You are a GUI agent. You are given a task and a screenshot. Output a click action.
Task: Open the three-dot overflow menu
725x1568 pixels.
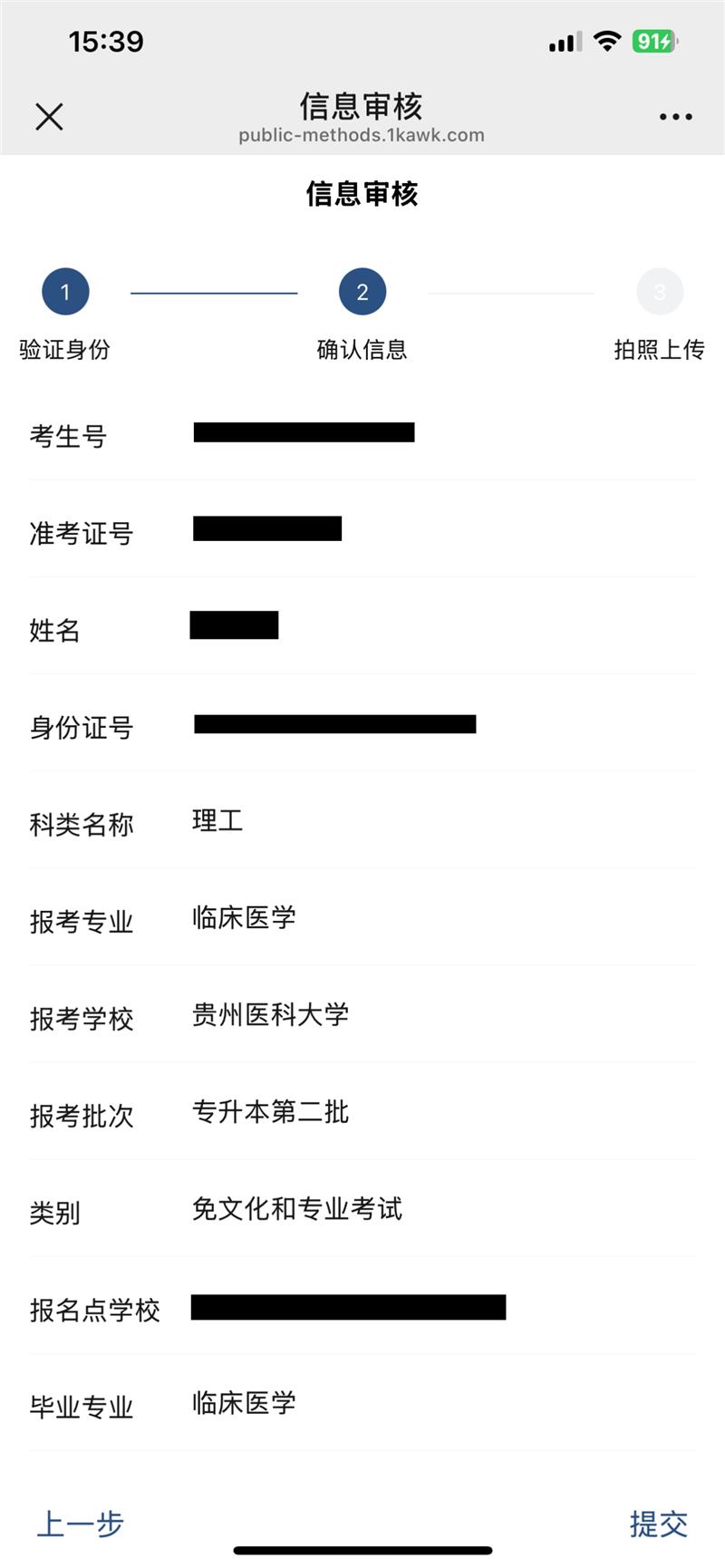[676, 117]
